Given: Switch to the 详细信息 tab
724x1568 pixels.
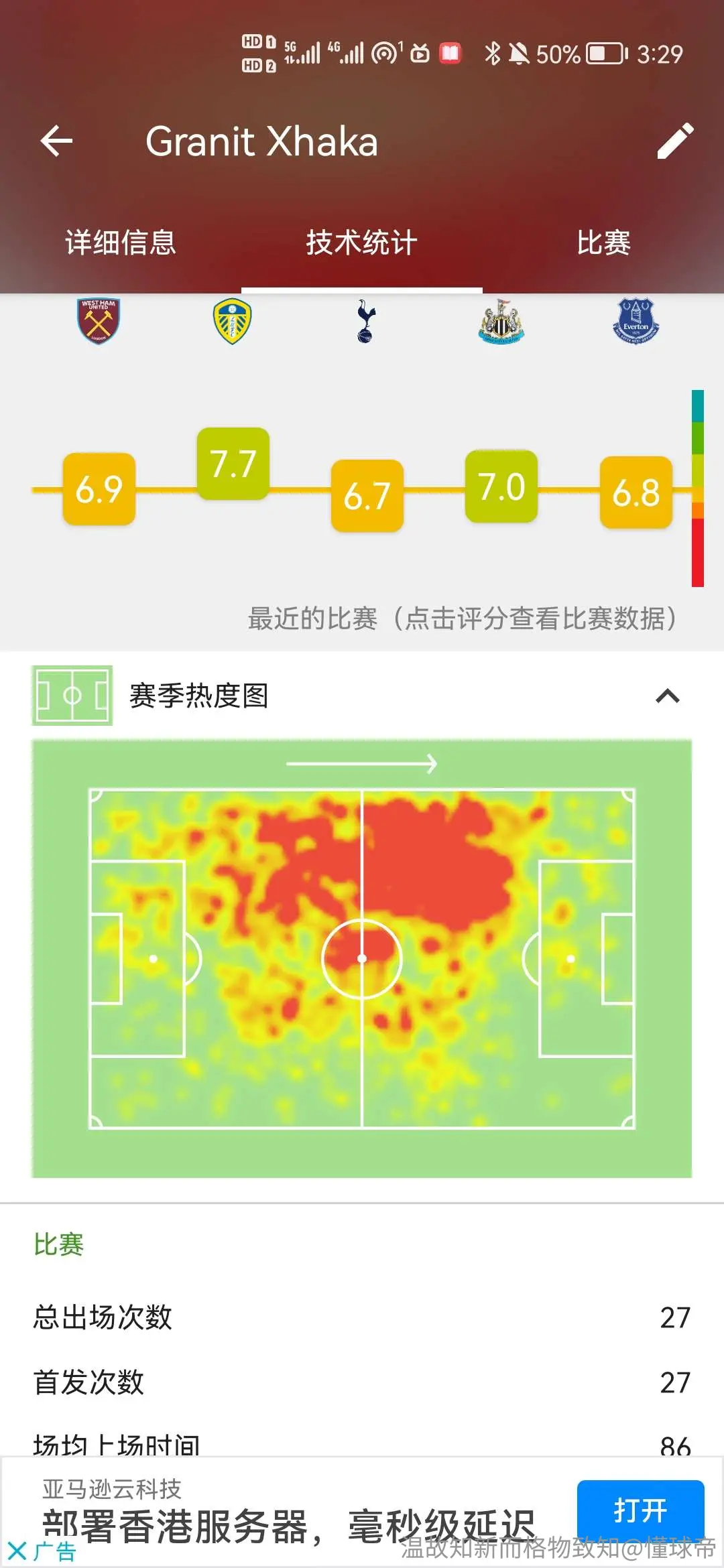Looking at the screenshot, I should click(121, 243).
